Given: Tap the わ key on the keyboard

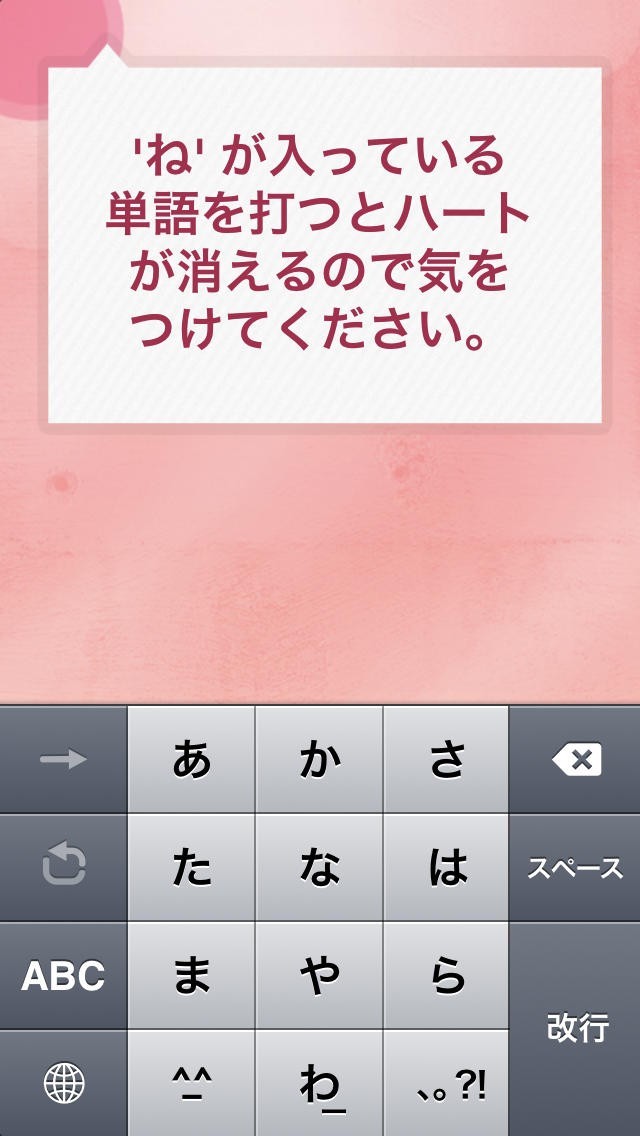Looking at the screenshot, I should click(x=320, y=1084).
